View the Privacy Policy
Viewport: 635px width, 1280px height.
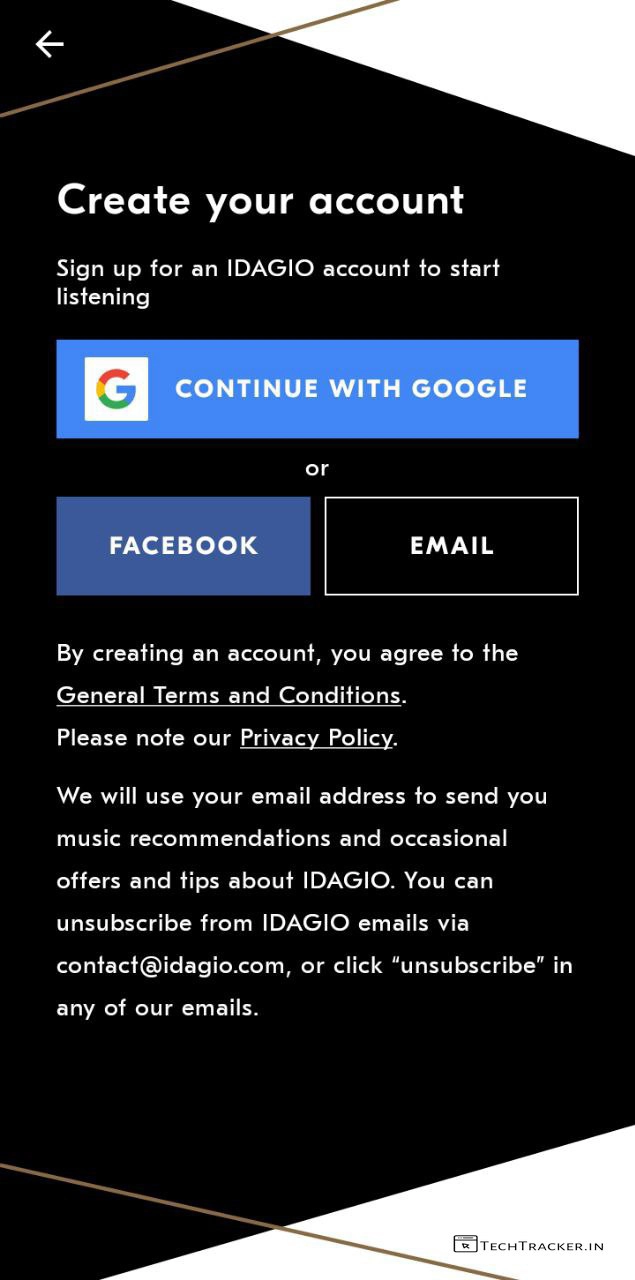coord(316,738)
